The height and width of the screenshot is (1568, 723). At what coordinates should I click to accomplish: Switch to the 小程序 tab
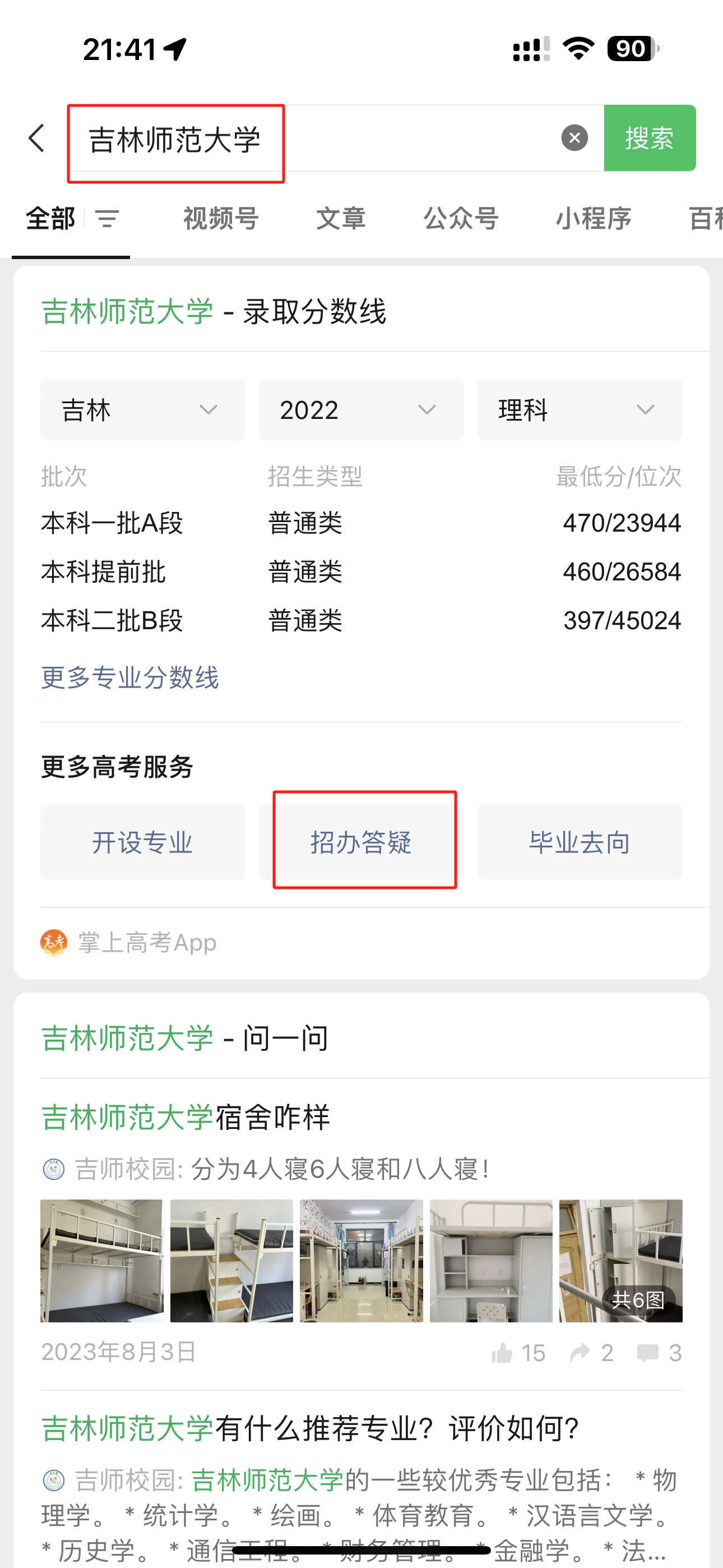click(594, 219)
